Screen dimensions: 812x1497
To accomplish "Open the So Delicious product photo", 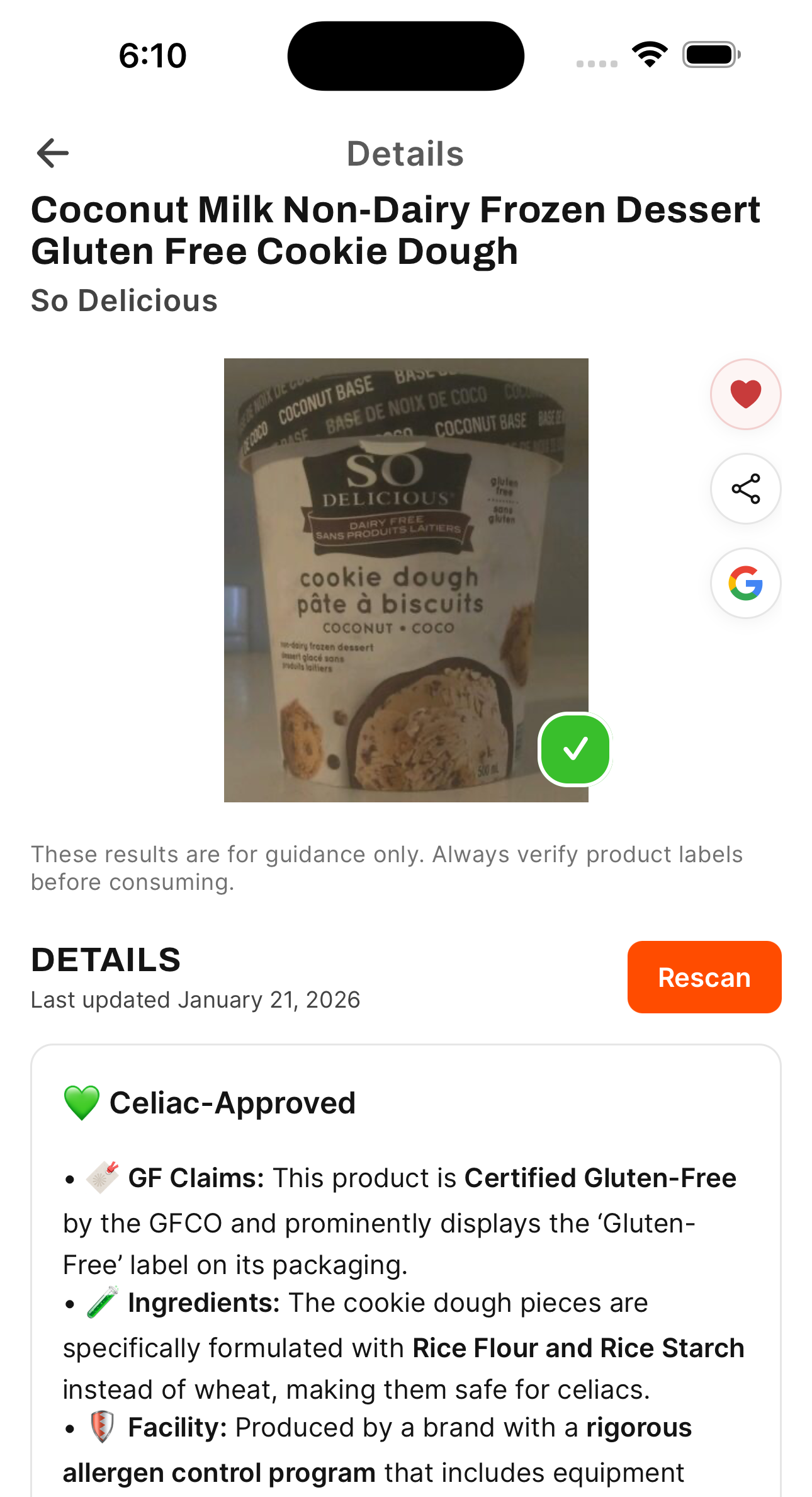I will click(x=405, y=579).
